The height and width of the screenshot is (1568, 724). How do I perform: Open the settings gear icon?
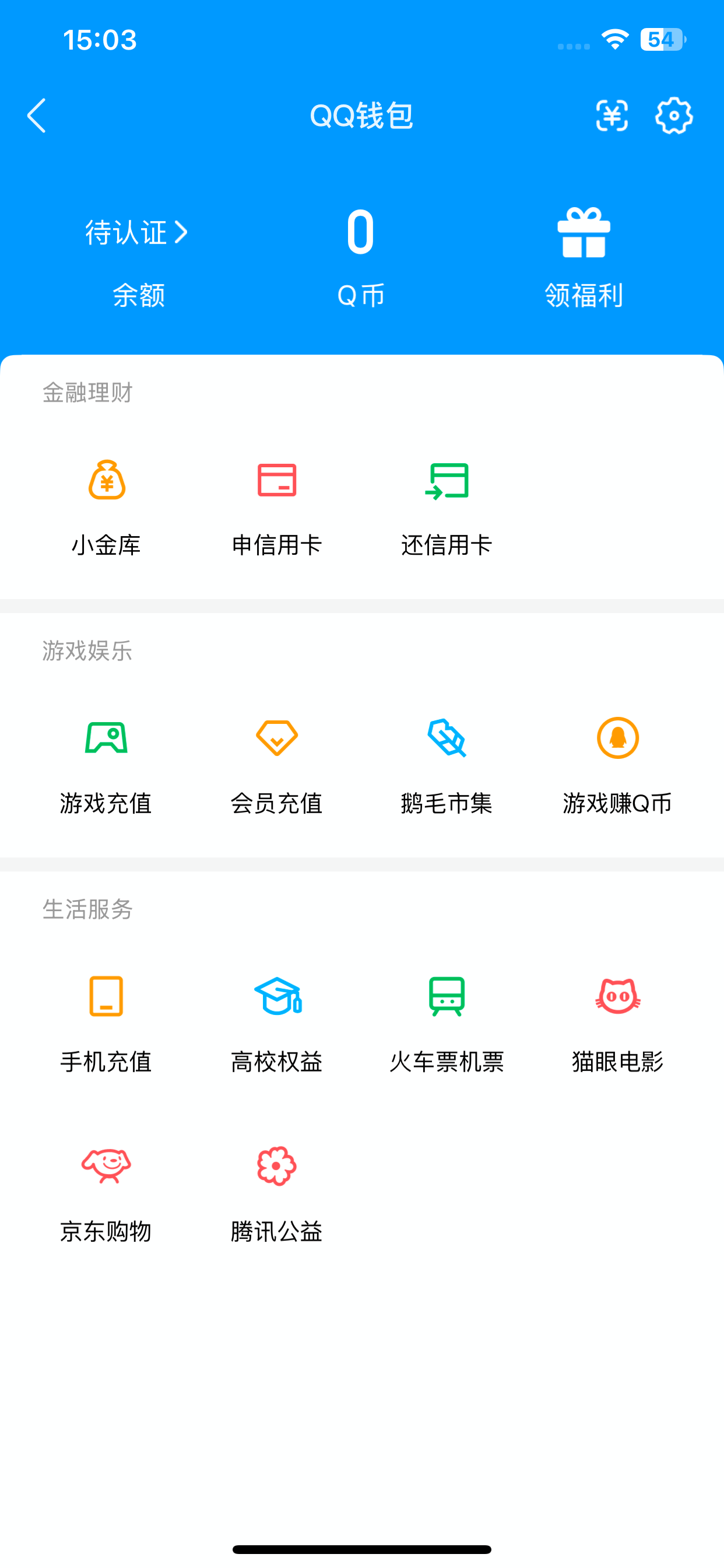click(x=674, y=116)
